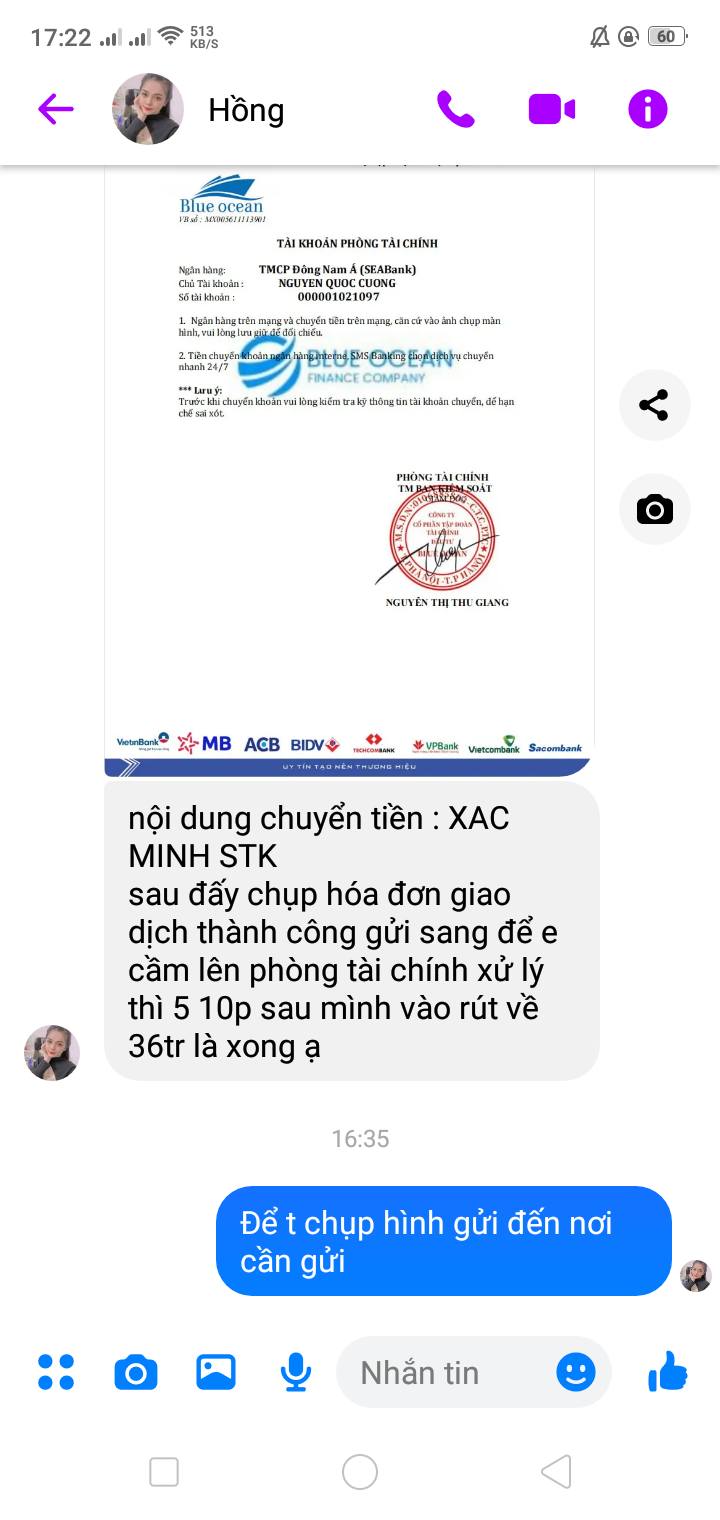
Task: Open recent apps with the square button
Action: coord(164,1472)
